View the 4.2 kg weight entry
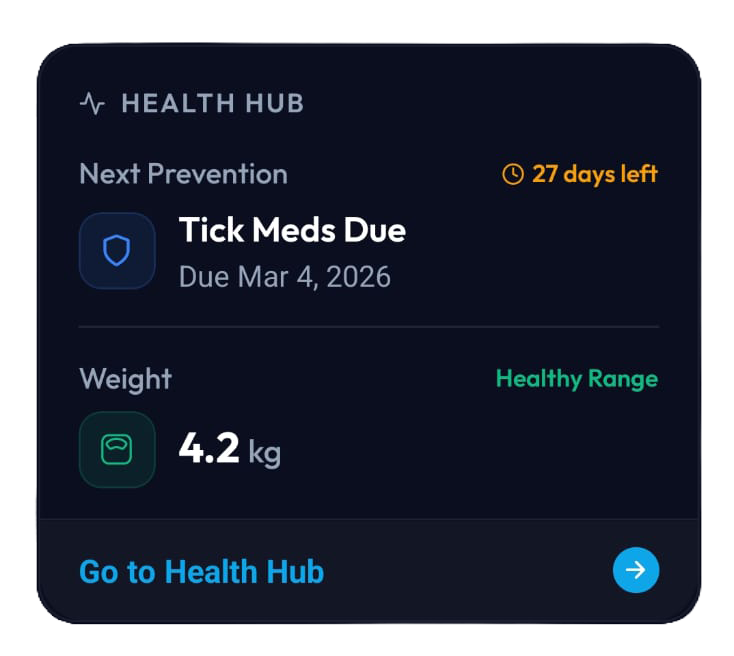Viewport: 734px width, 656px height. point(229,450)
